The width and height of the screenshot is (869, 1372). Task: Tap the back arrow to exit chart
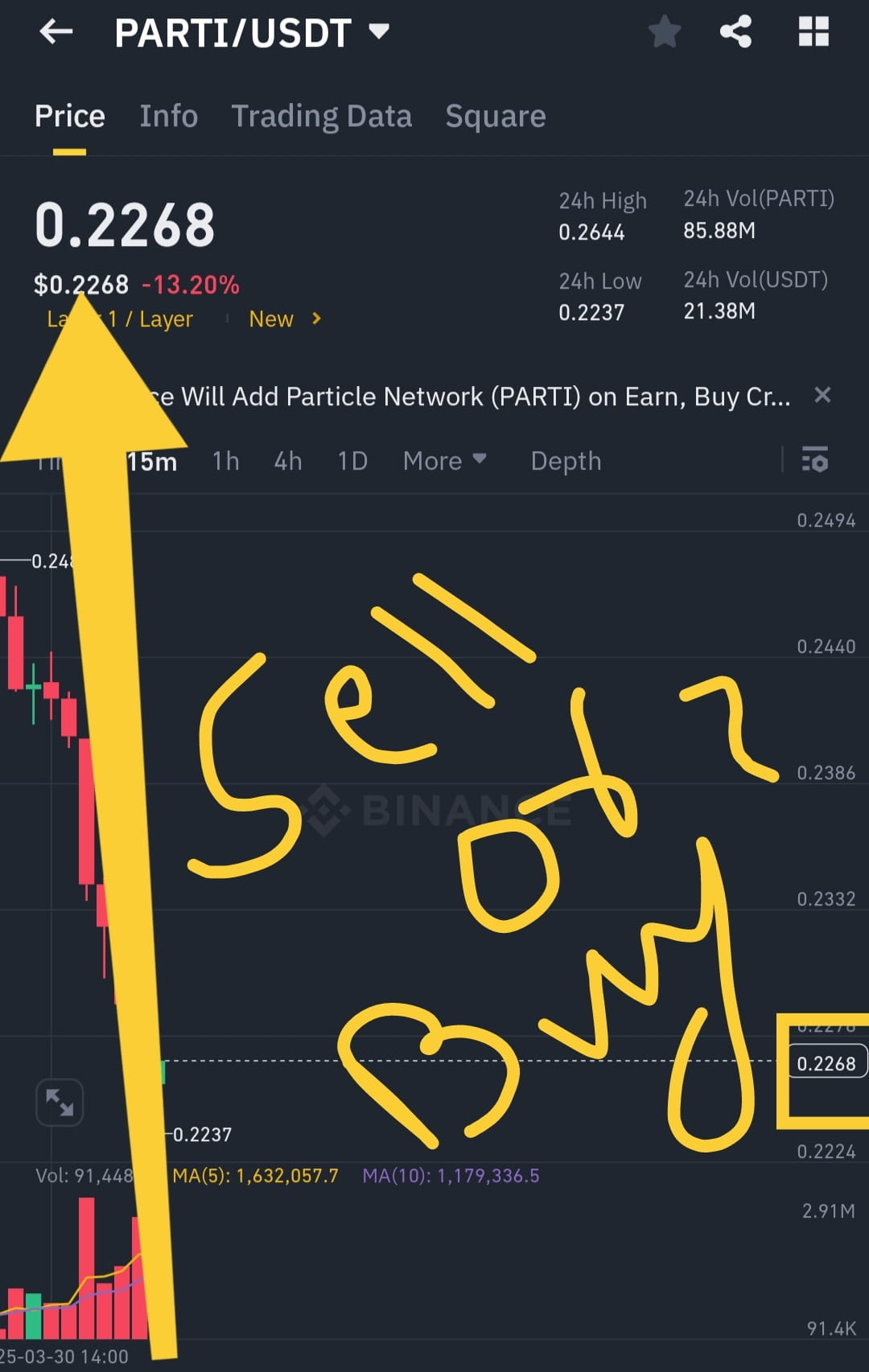(x=56, y=32)
